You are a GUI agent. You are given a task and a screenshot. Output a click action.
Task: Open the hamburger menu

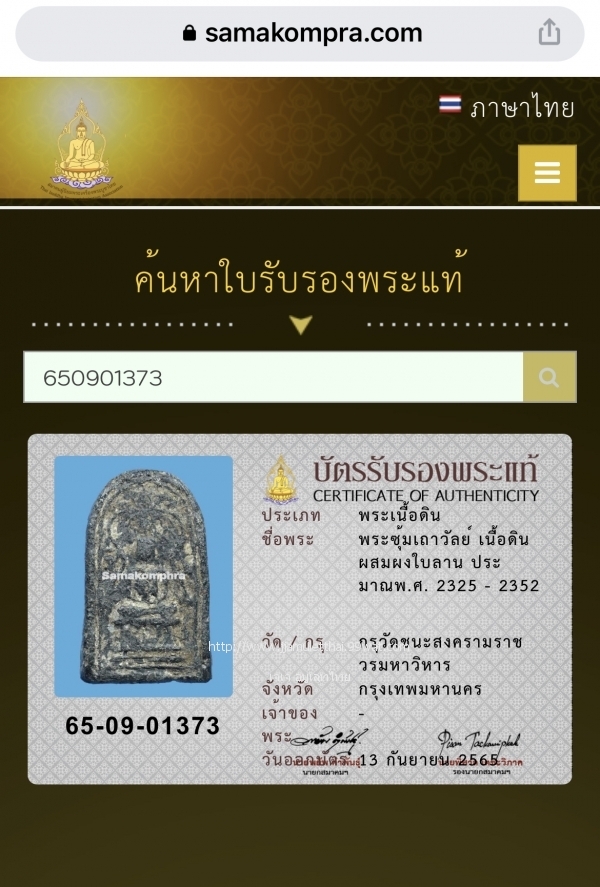click(547, 173)
